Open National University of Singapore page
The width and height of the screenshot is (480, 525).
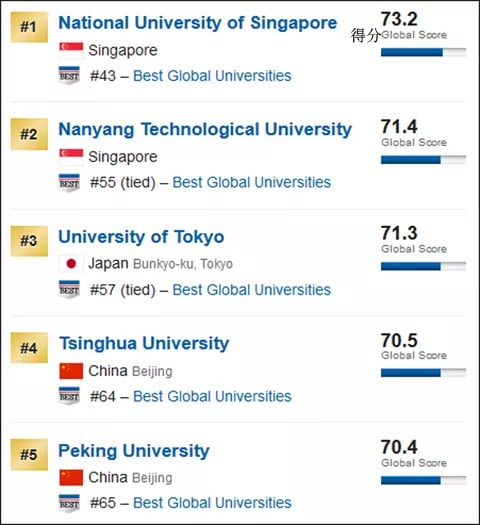198,23
